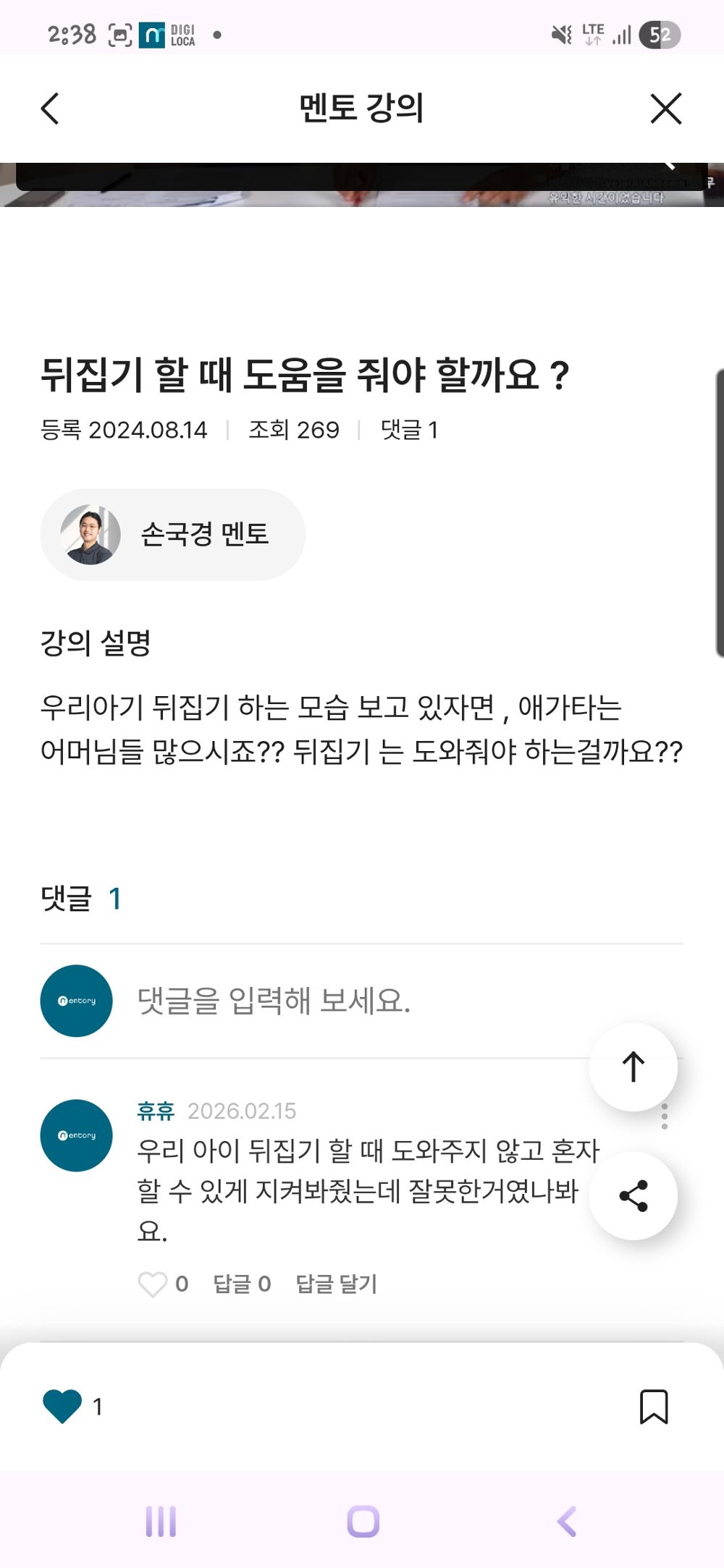Toggle the blue heart like on the lecture

[61, 1406]
